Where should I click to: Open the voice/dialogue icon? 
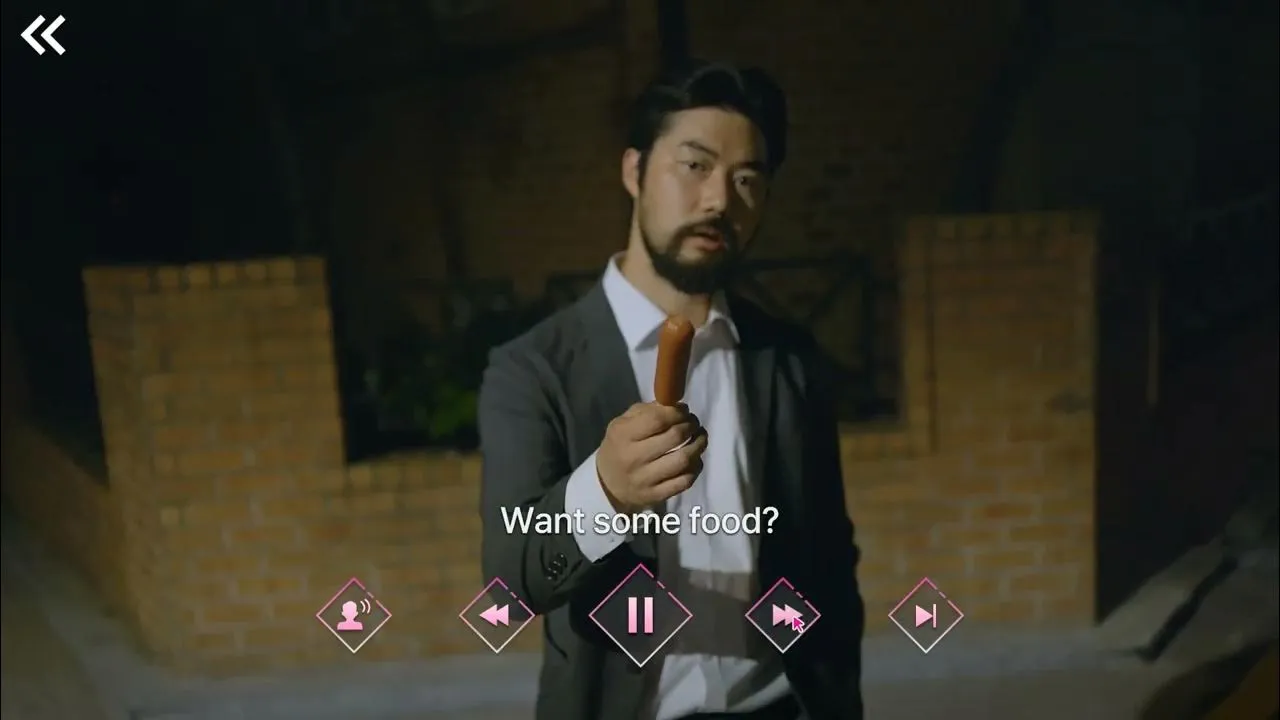[x=353, y=615]
